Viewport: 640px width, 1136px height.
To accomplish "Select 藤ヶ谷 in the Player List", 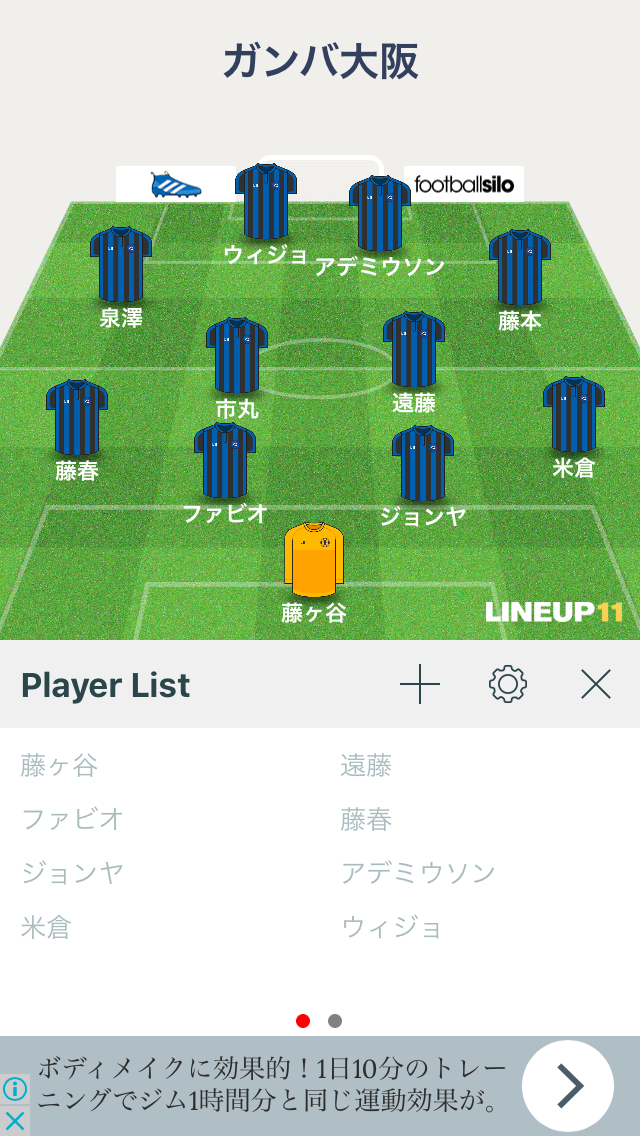I will (x=59, y=766).
